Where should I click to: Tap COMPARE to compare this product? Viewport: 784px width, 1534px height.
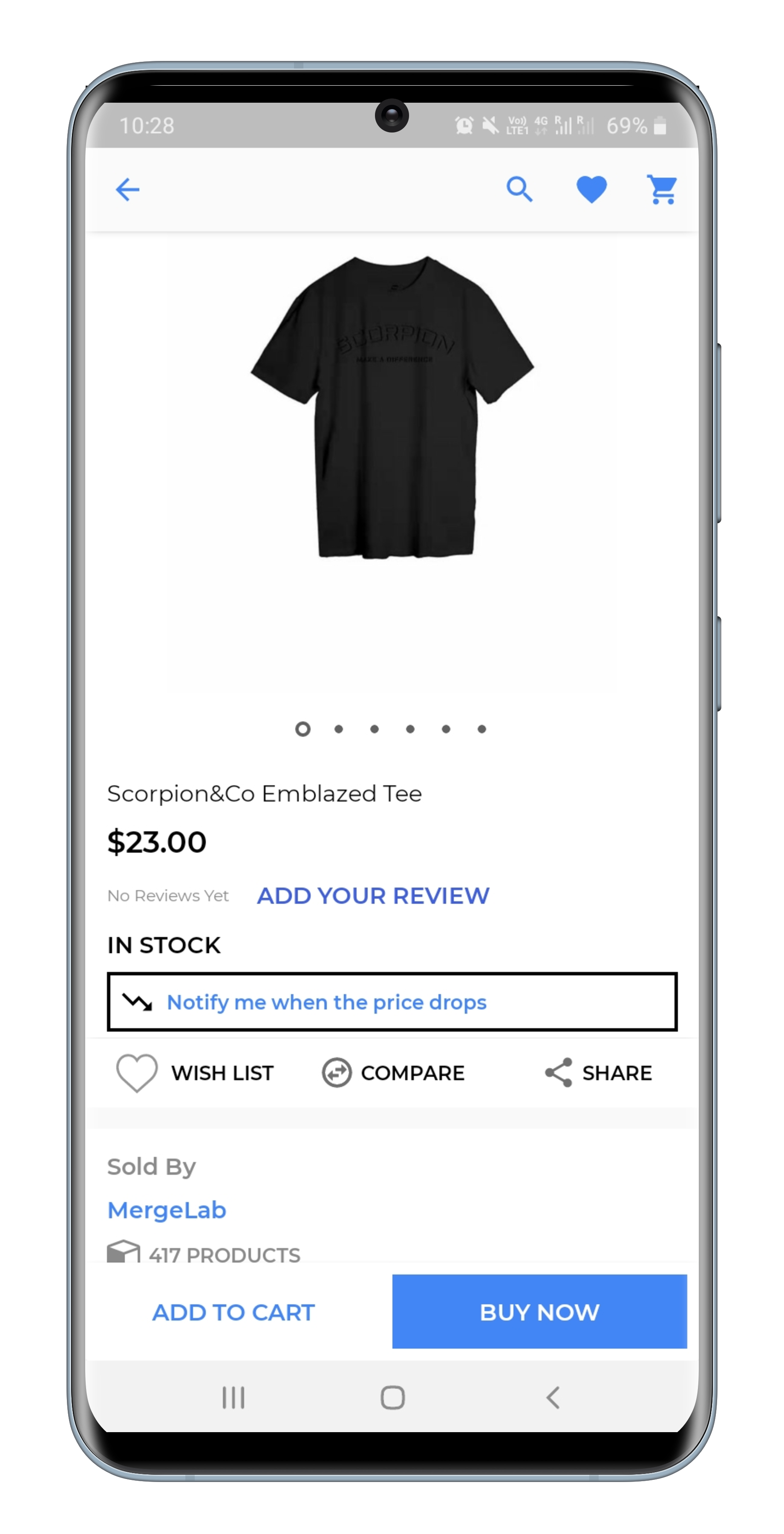[393, 1073]
